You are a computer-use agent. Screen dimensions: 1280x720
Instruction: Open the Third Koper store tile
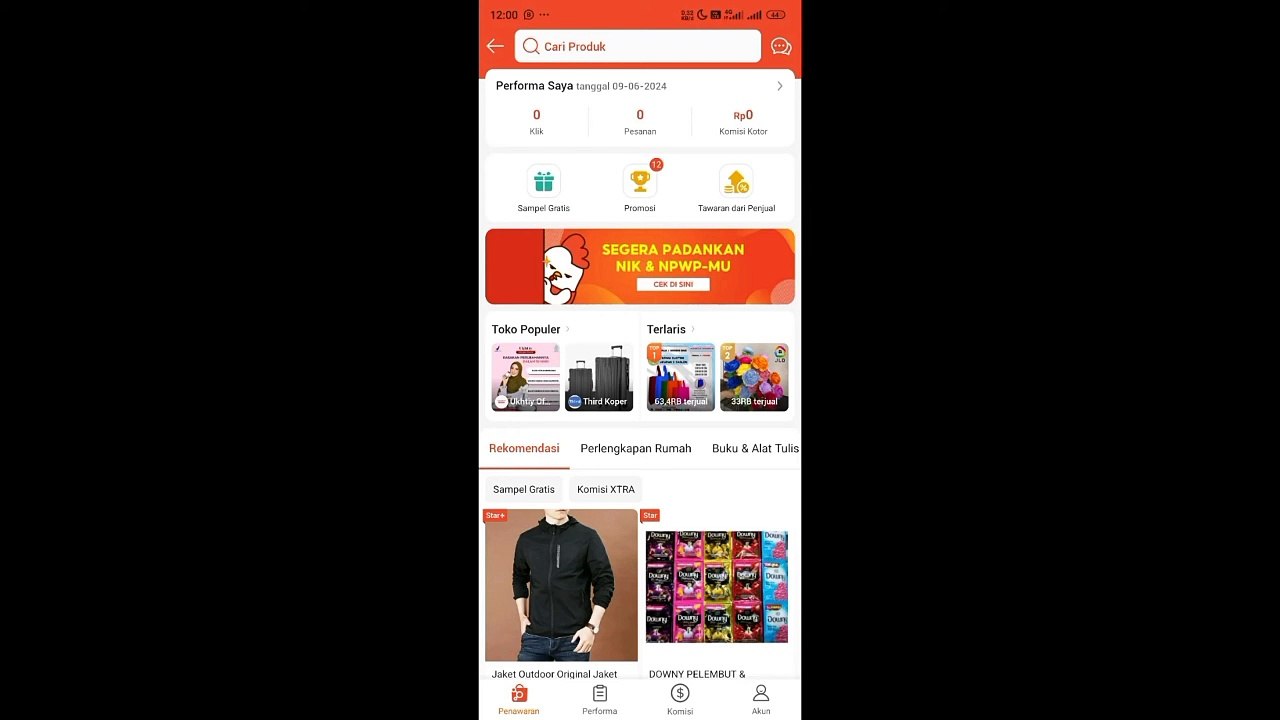click(x=599, y=377)
